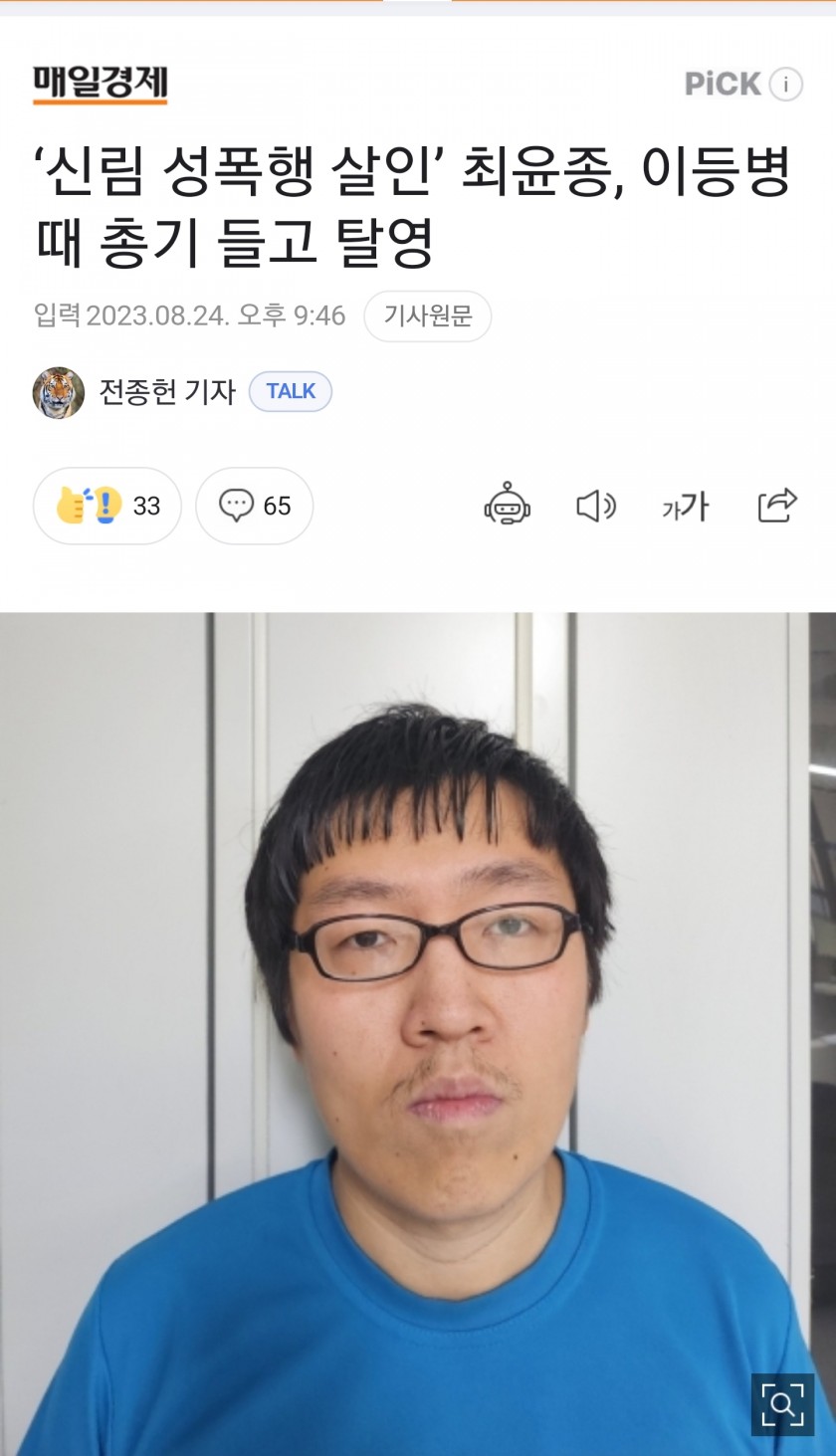Listen to the article with speaker icon
Image resolution: width=836 pixels, height=1456 pixels.
596,506
